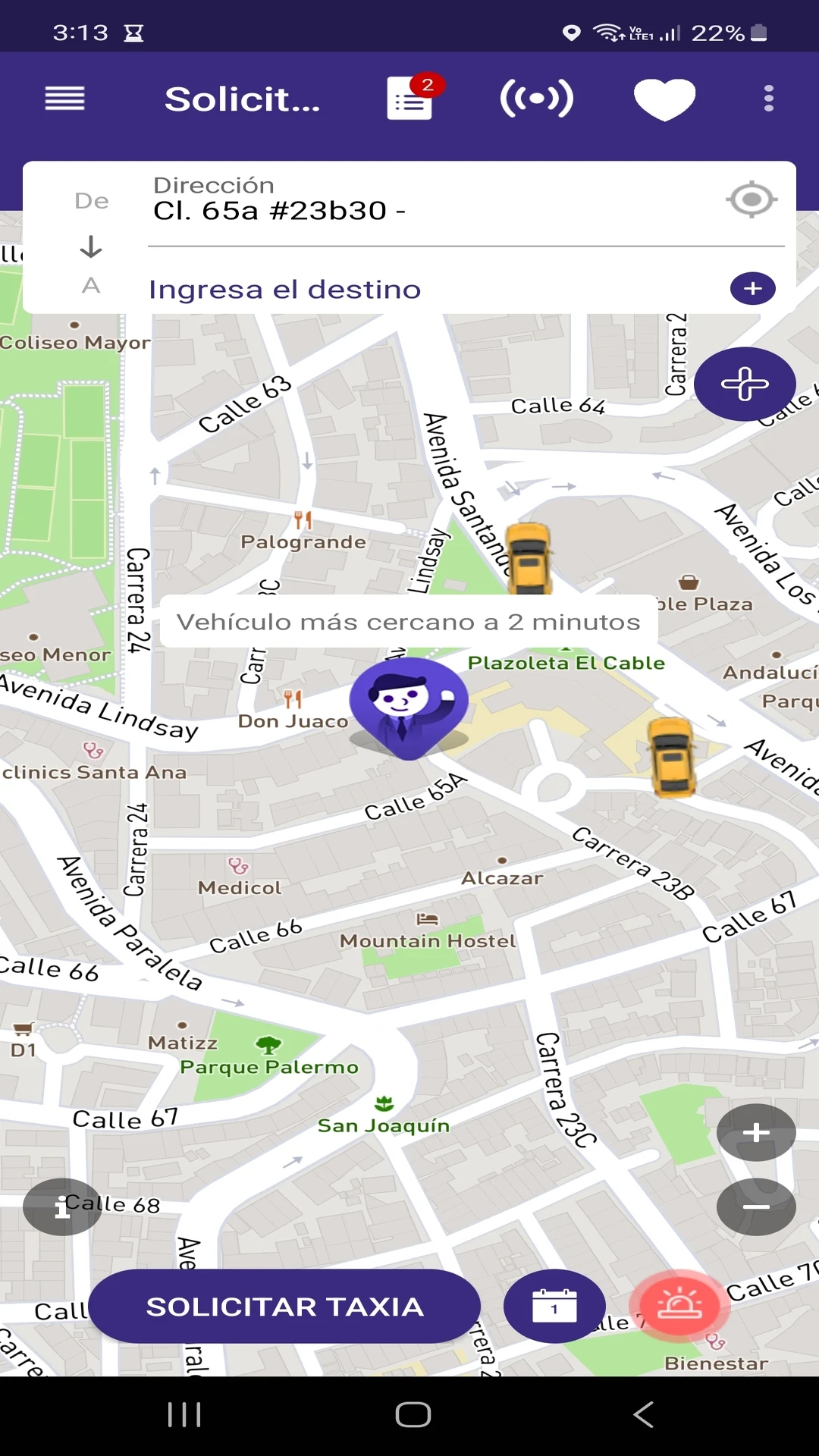Tap the broadcast signal icon

point(536,99)
